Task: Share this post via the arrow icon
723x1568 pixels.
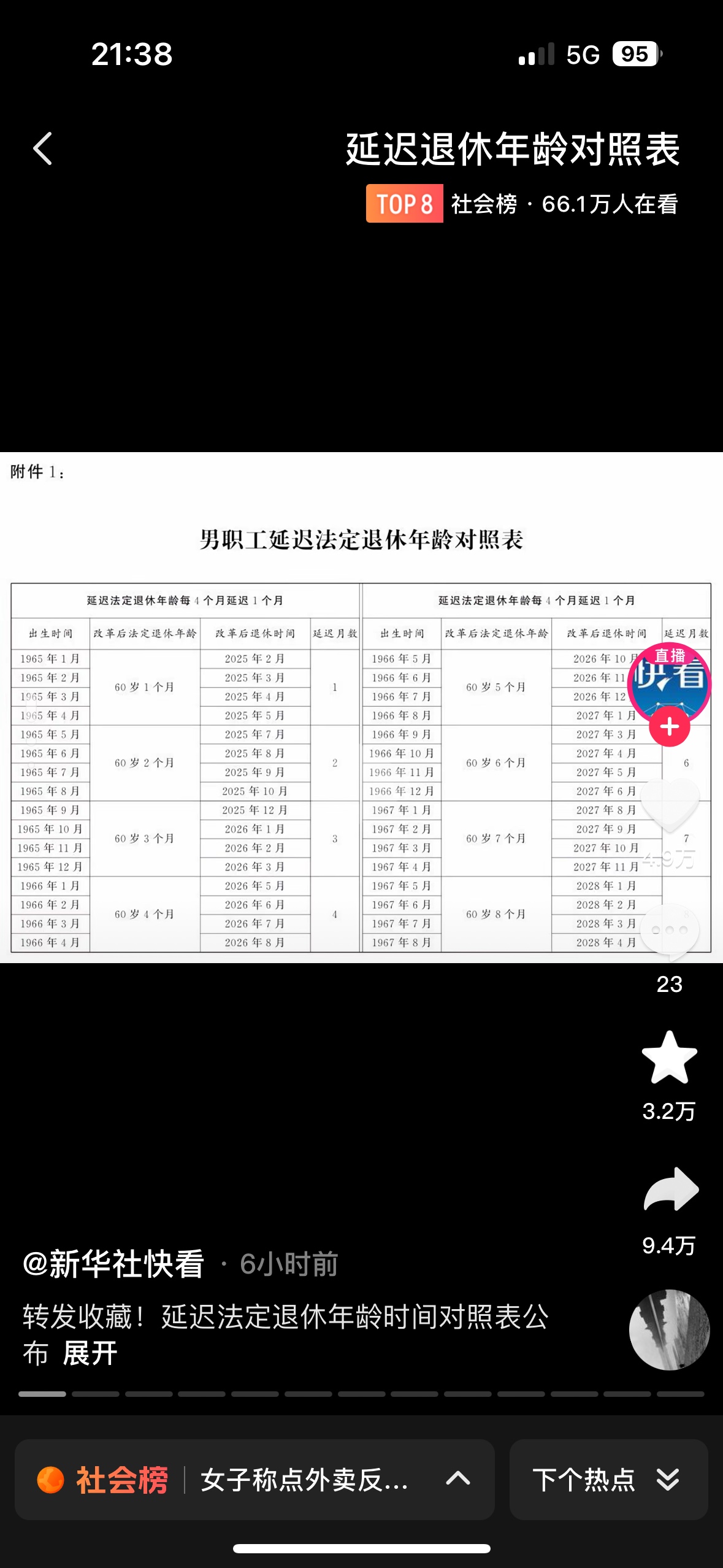Action: (670, 1189)
